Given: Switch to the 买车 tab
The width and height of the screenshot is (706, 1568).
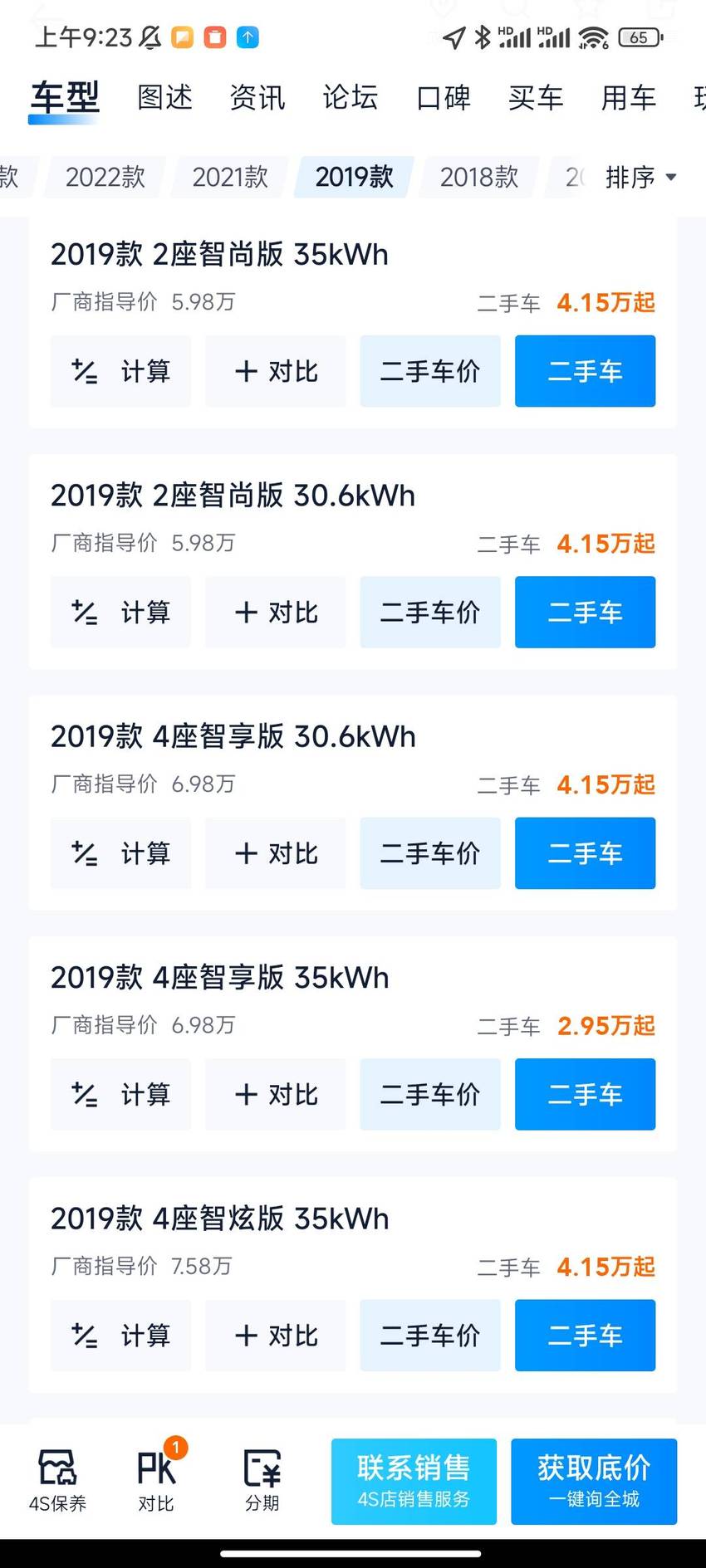Looking at the screenshot, I should point(536,98).
